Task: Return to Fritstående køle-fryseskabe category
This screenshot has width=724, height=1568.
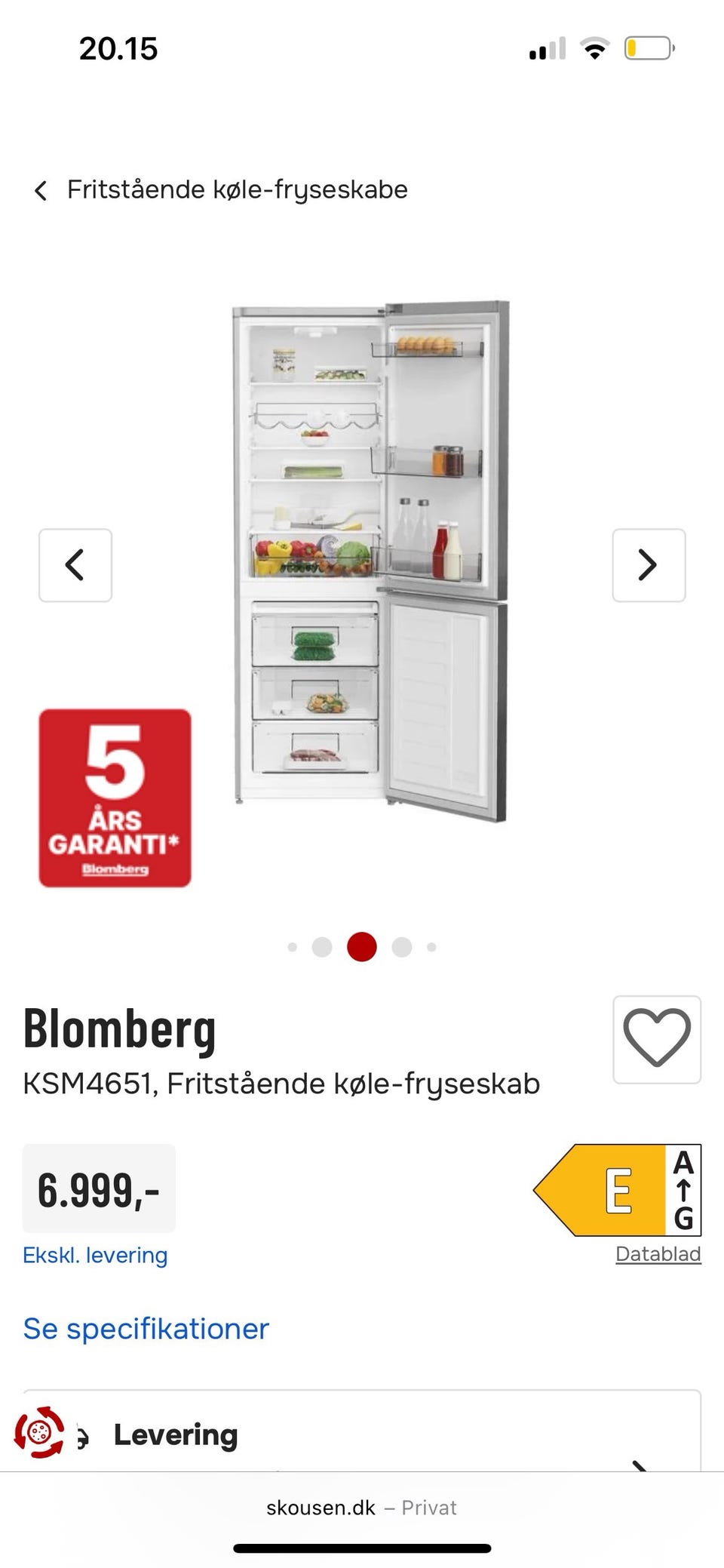Action: coord(237,189)
